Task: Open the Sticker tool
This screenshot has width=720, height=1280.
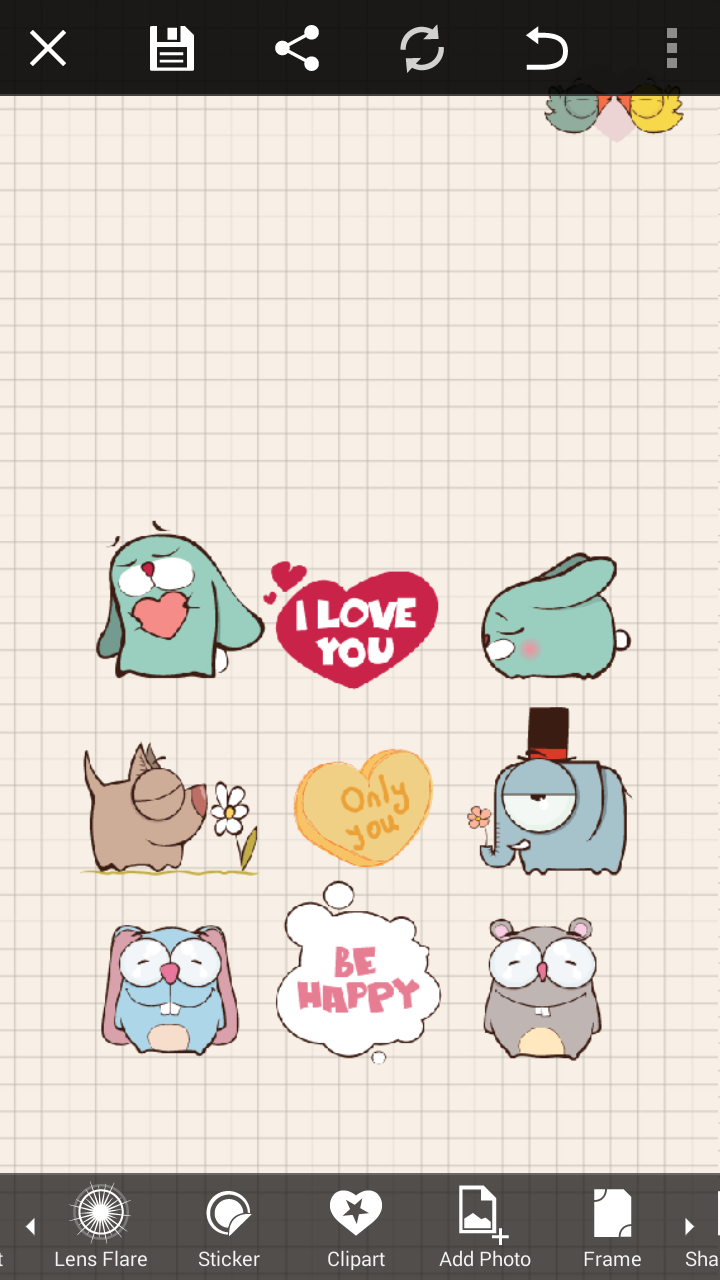Action: click(229, 1226)
